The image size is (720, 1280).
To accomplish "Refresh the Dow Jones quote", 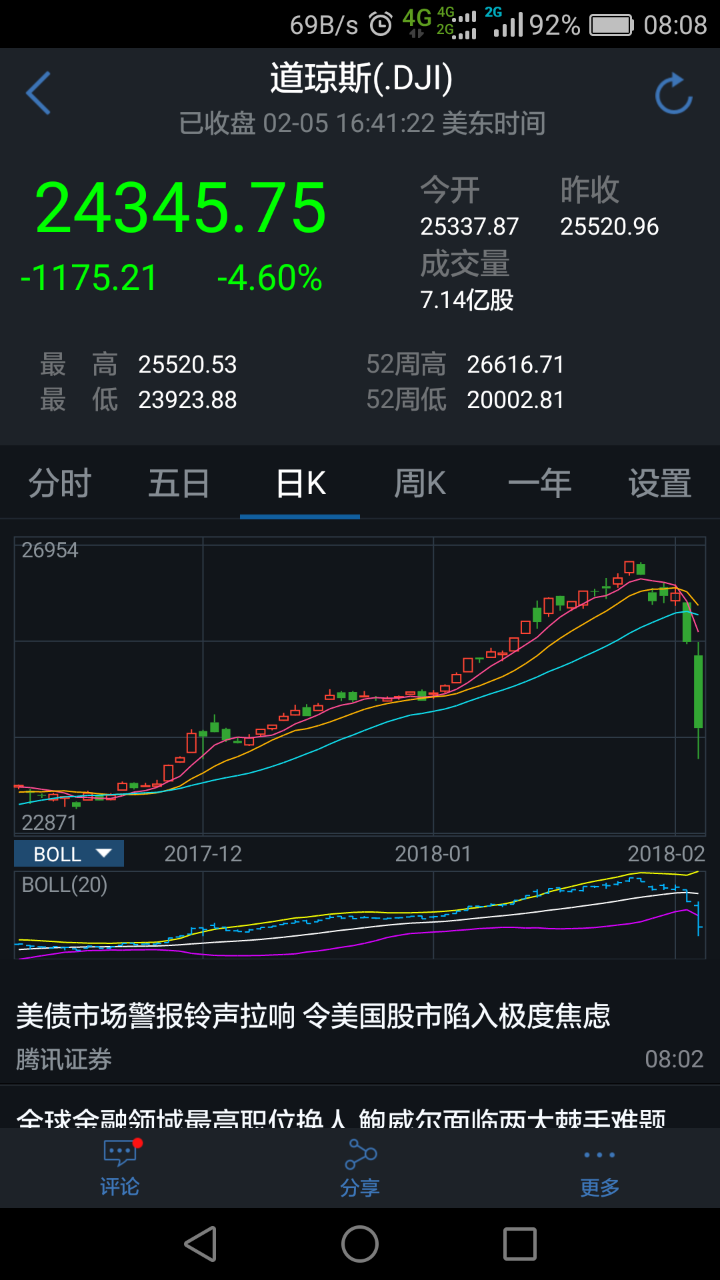I will pos(673,94).
